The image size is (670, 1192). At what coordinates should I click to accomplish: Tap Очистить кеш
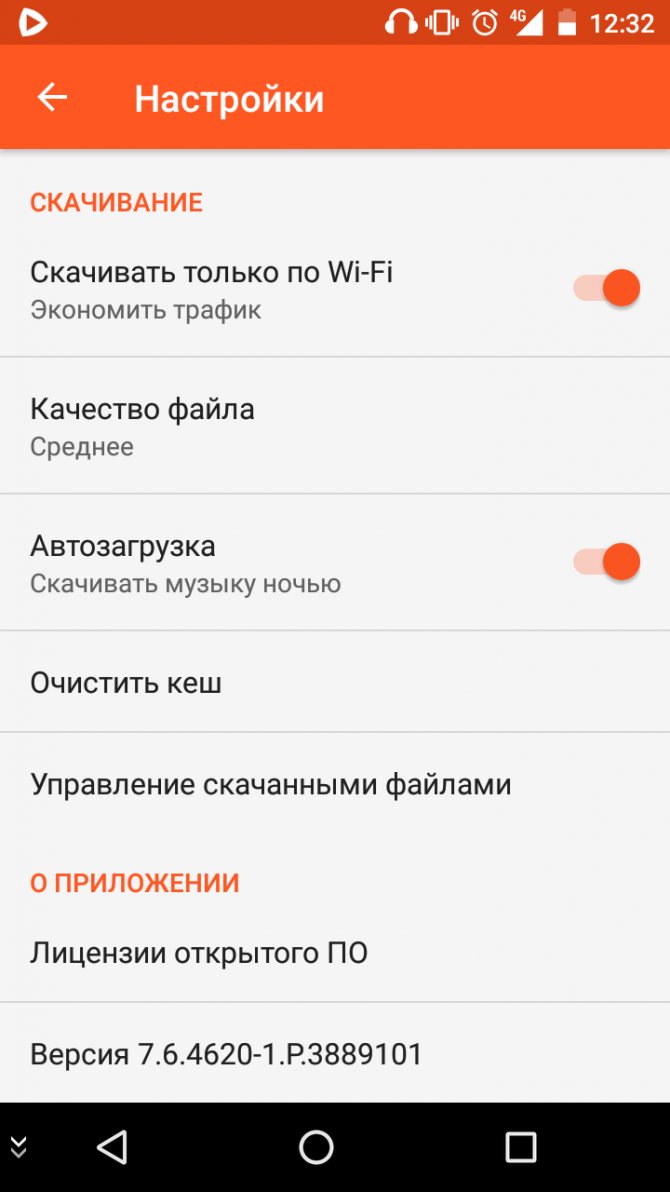pyautogui.click(x=335, y=682)
